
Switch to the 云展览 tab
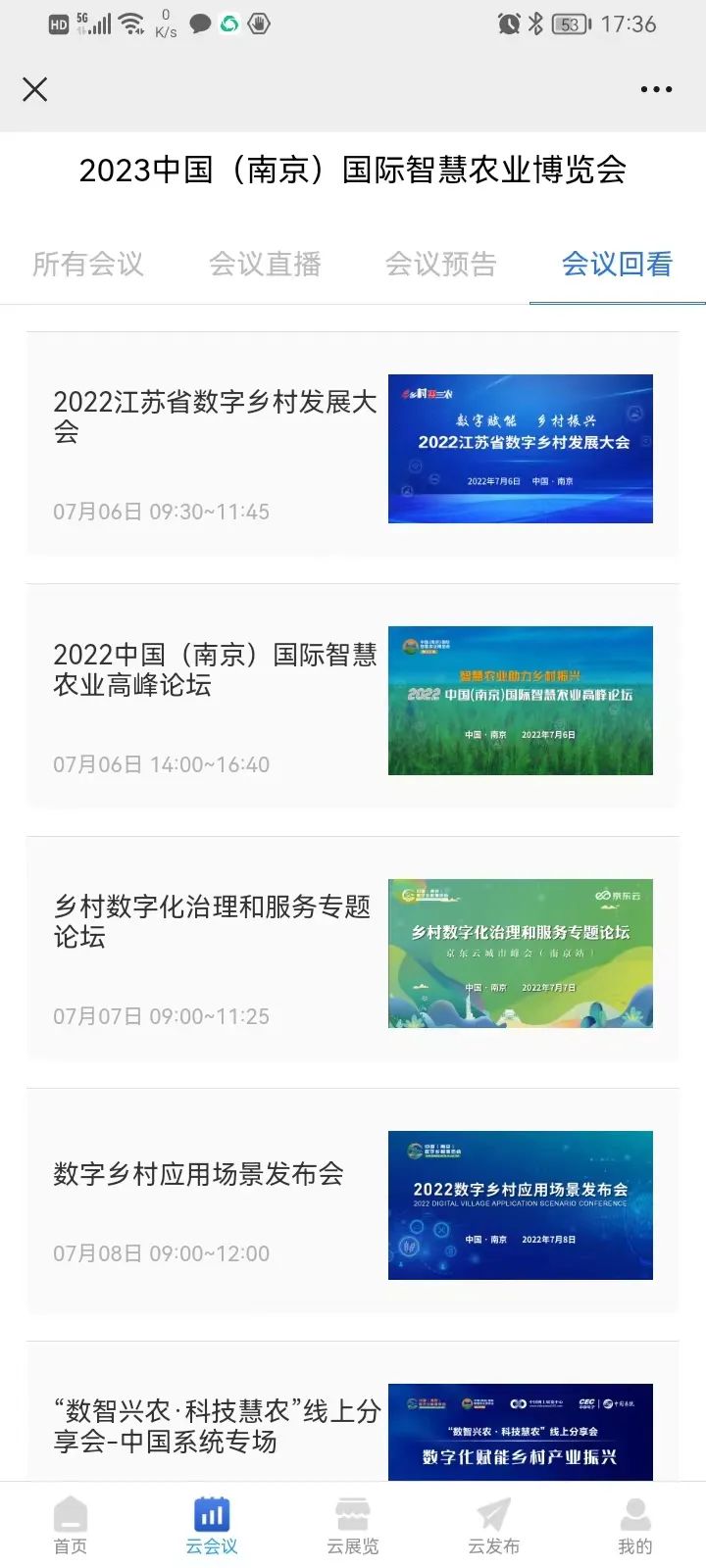353,1526
